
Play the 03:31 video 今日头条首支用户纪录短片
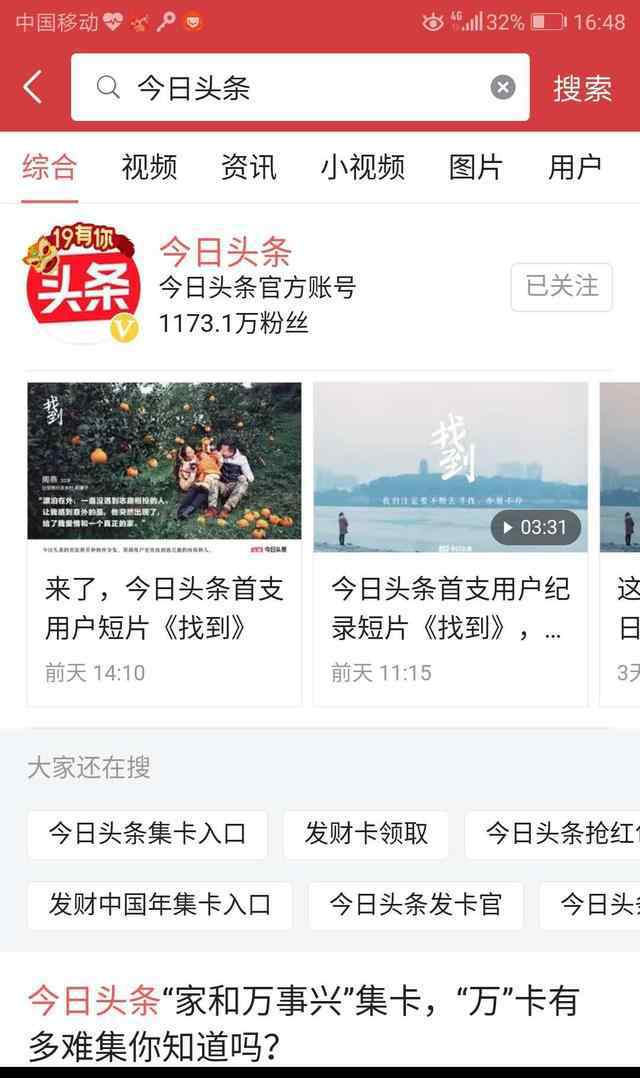pyautogui.click(x=450, y=544)
